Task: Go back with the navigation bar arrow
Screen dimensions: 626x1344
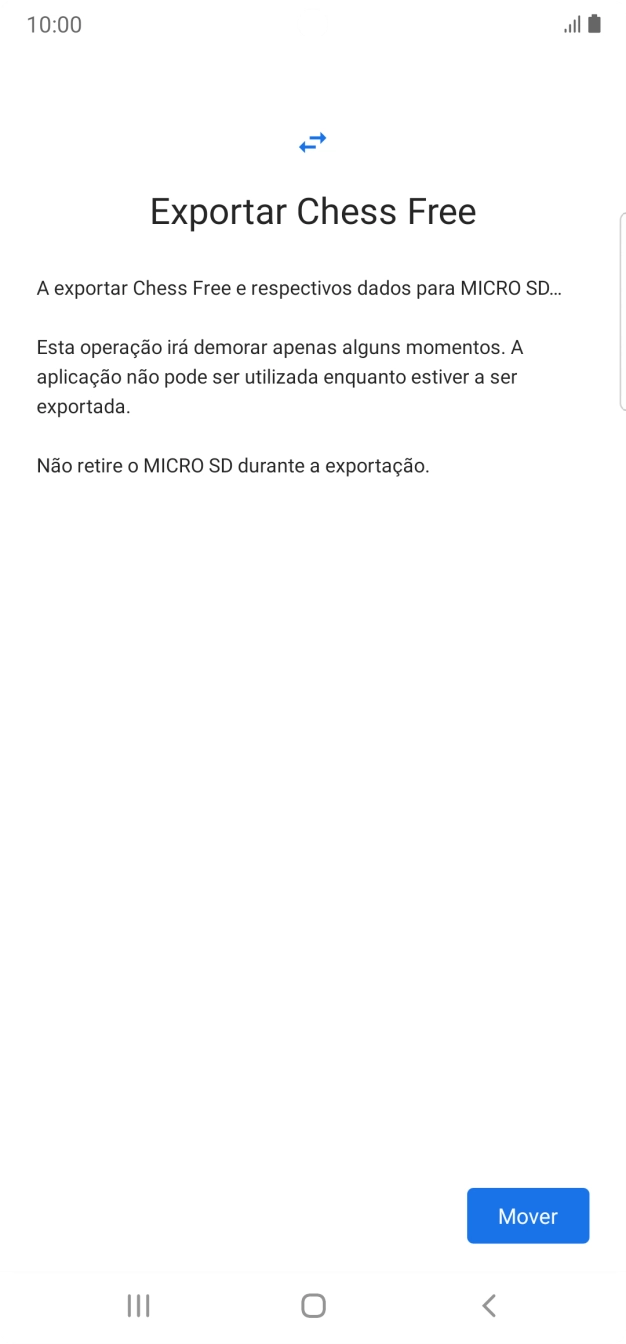Action: coord(488,1304)
